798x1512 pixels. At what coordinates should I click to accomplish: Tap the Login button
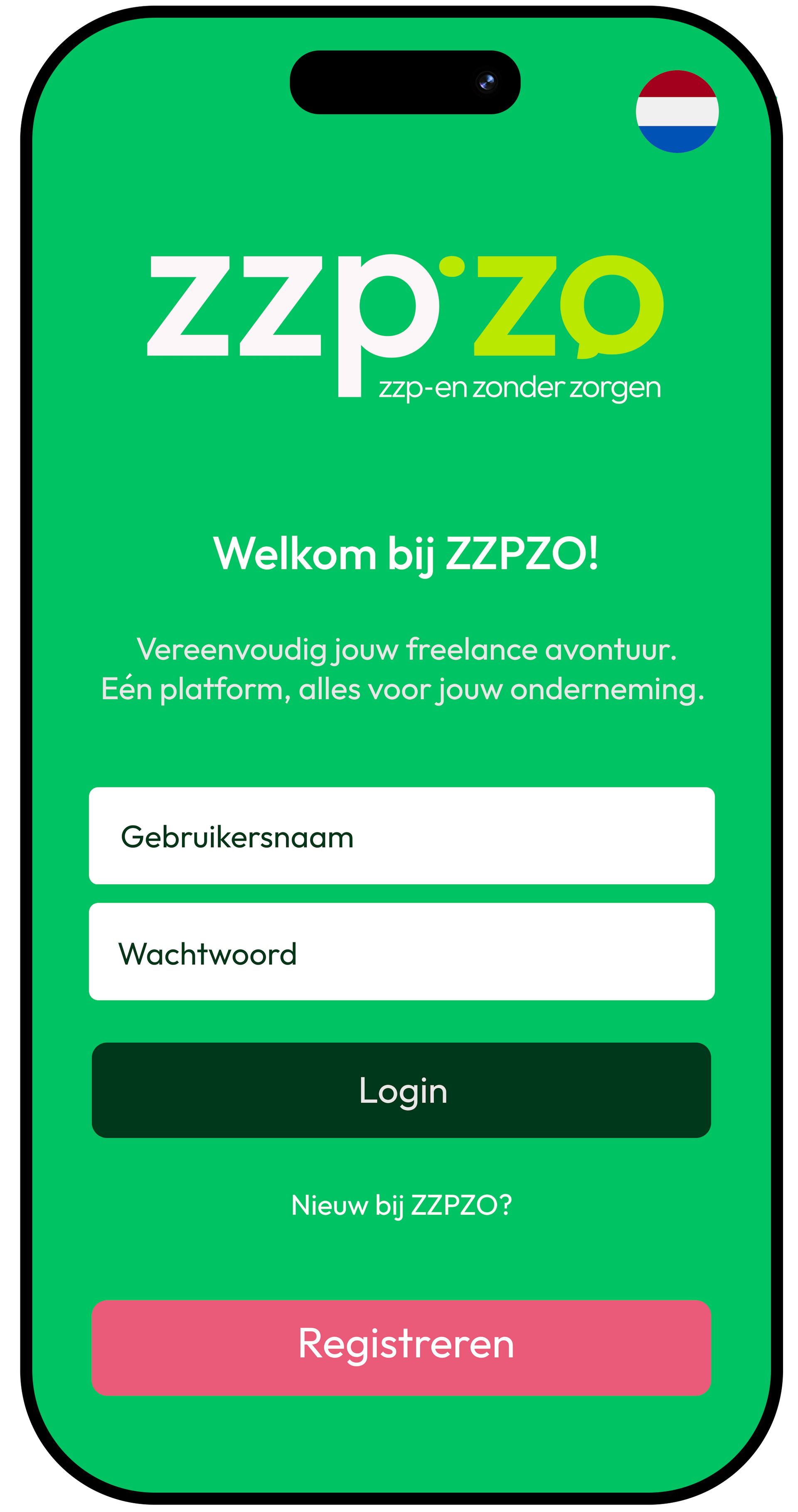point(401,1090)
